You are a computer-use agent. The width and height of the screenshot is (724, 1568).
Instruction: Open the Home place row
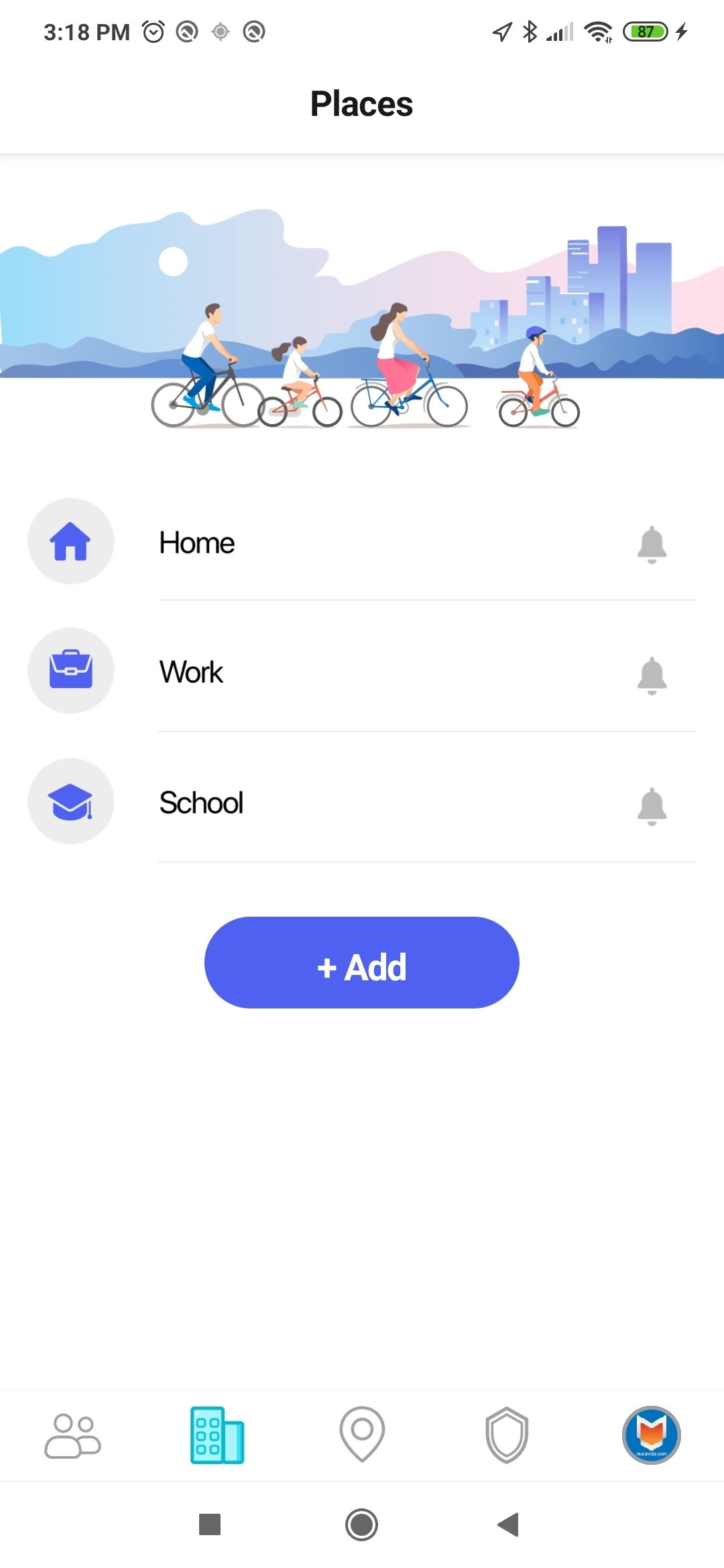[x=362, y=541]
